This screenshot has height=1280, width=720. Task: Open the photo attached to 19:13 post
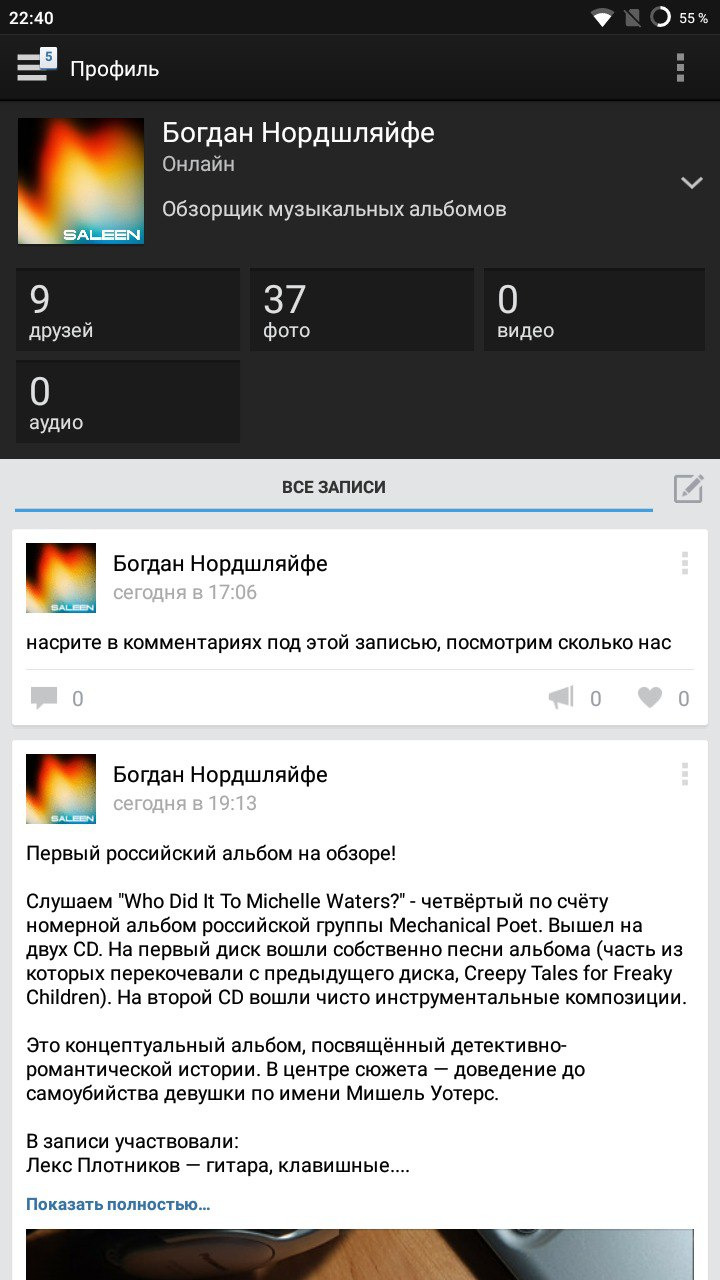(x=360, y=1255)
